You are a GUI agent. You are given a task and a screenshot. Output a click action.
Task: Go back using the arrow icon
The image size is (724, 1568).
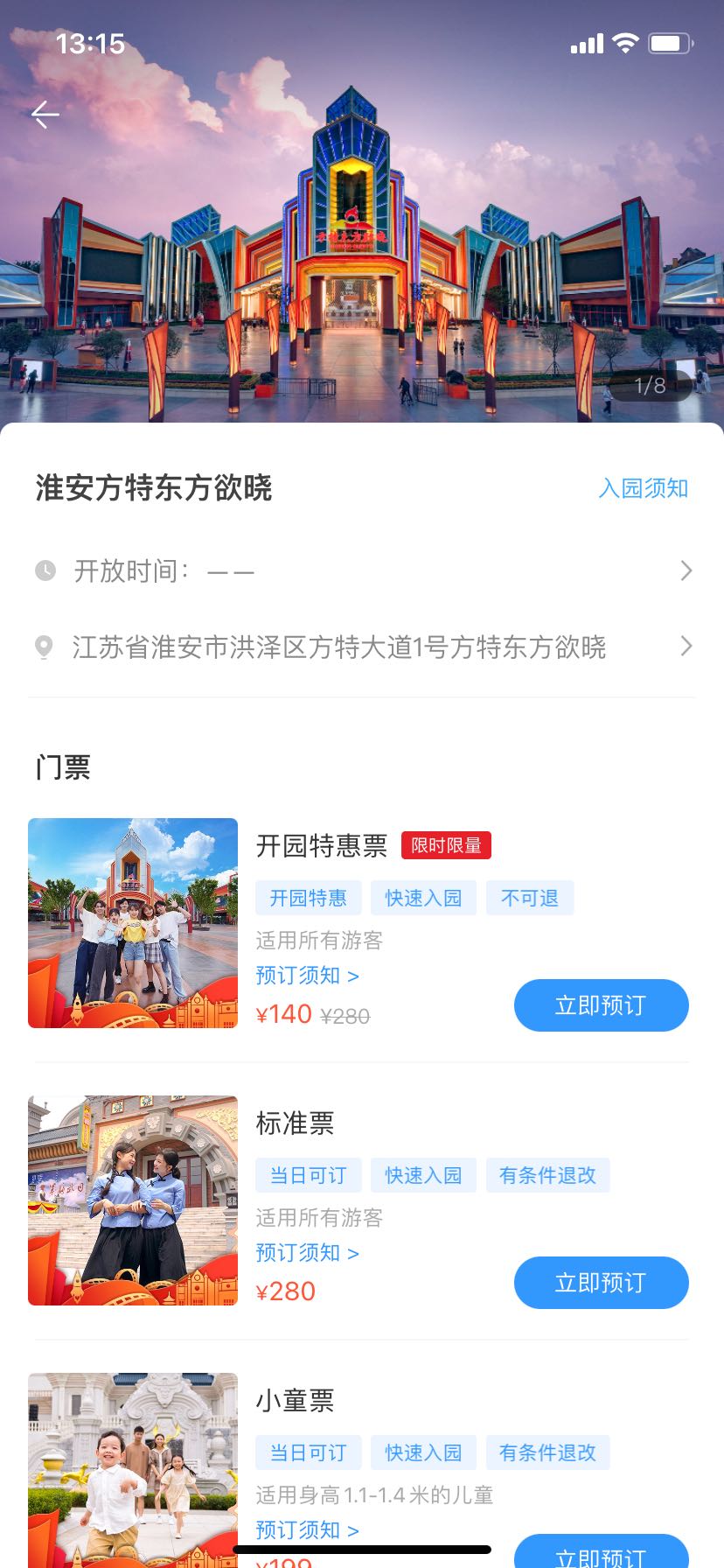45,115
